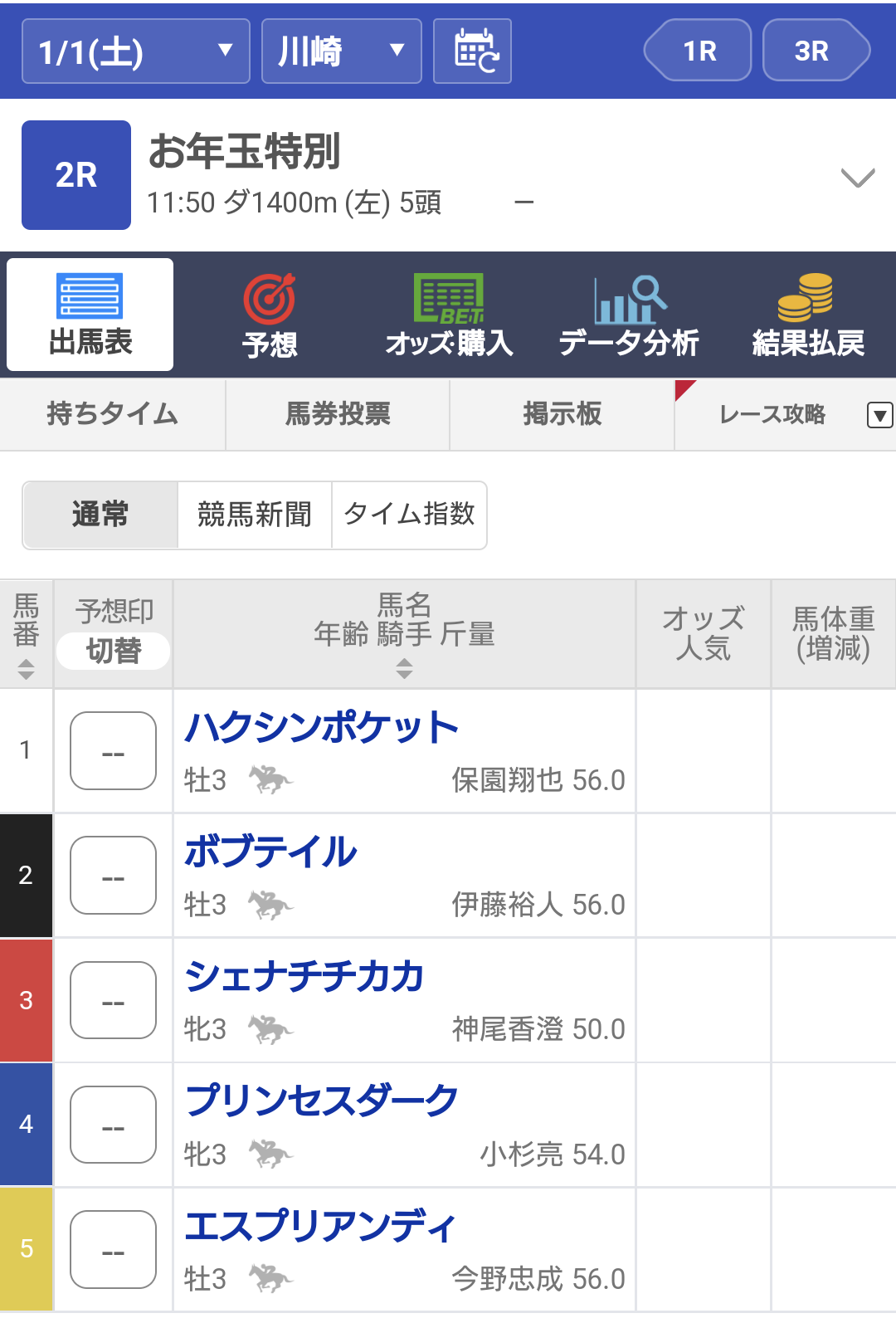Open the 1/1(土) date dropdown
Image resolution: width=896 pixels, height=1323 pixels.
point(135,51)
